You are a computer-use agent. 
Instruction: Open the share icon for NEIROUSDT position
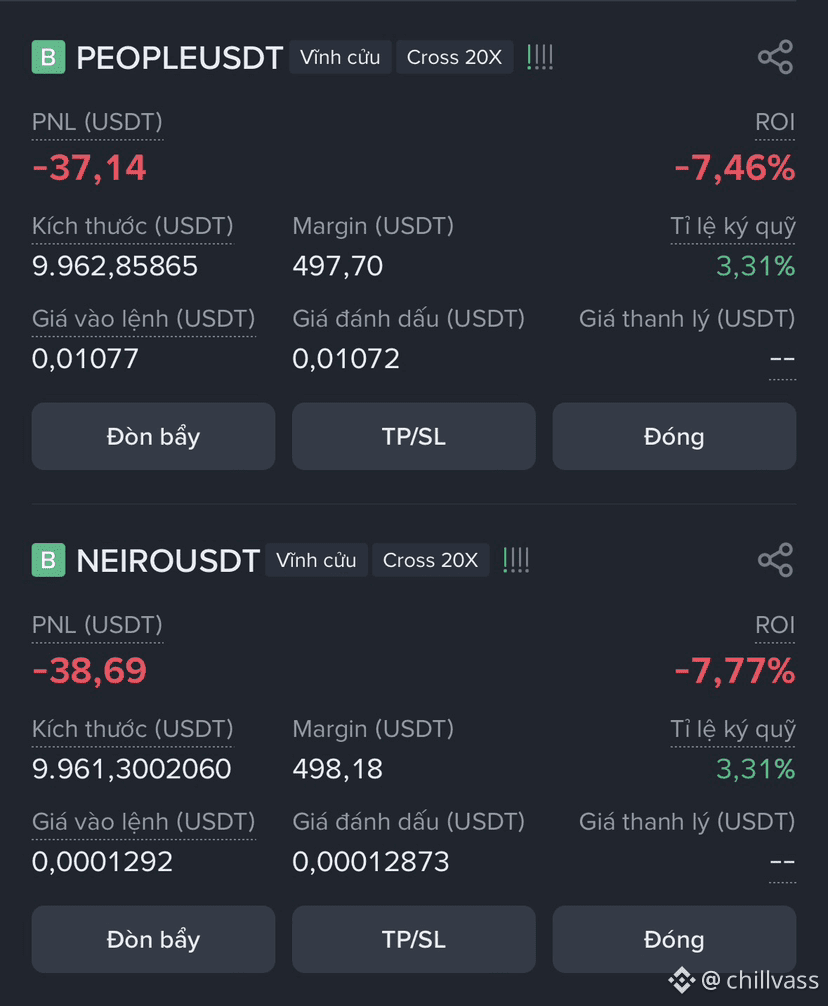(775, 560)
